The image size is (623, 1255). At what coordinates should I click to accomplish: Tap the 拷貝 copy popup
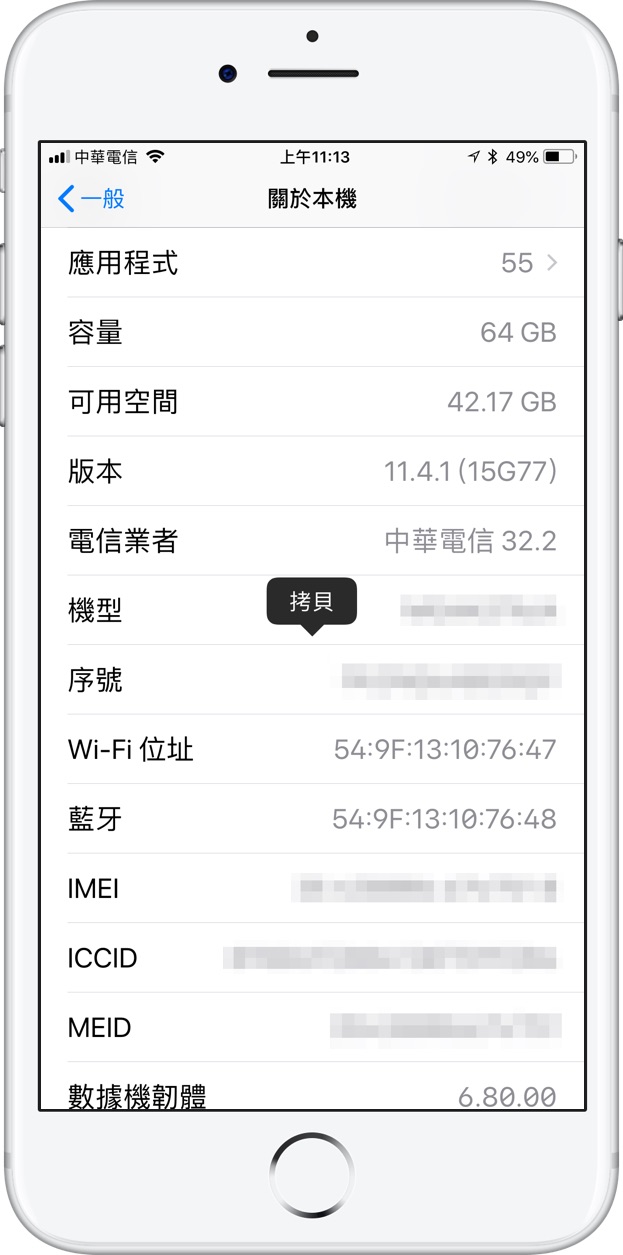311,603
